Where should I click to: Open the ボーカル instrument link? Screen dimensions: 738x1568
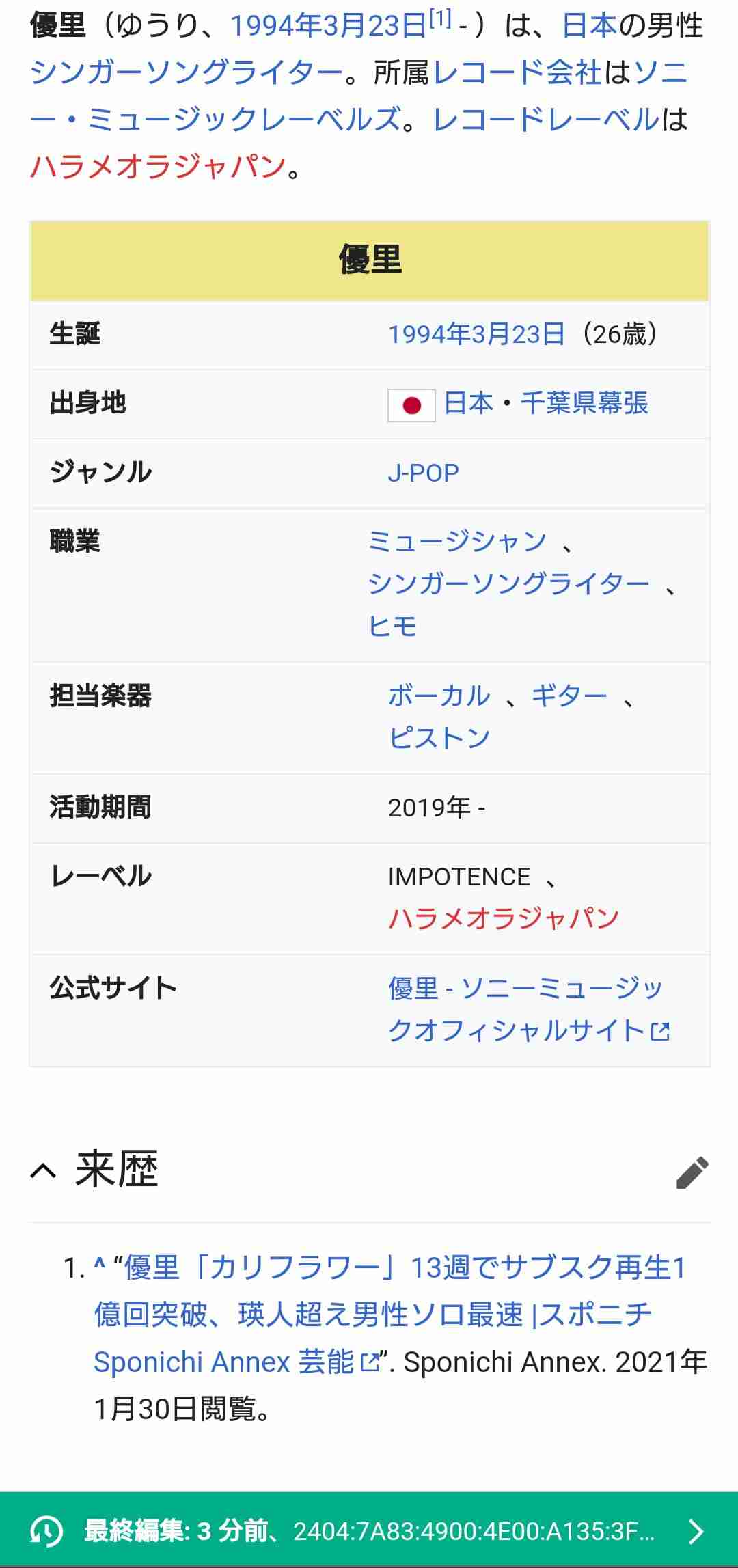tap(439, 696)
